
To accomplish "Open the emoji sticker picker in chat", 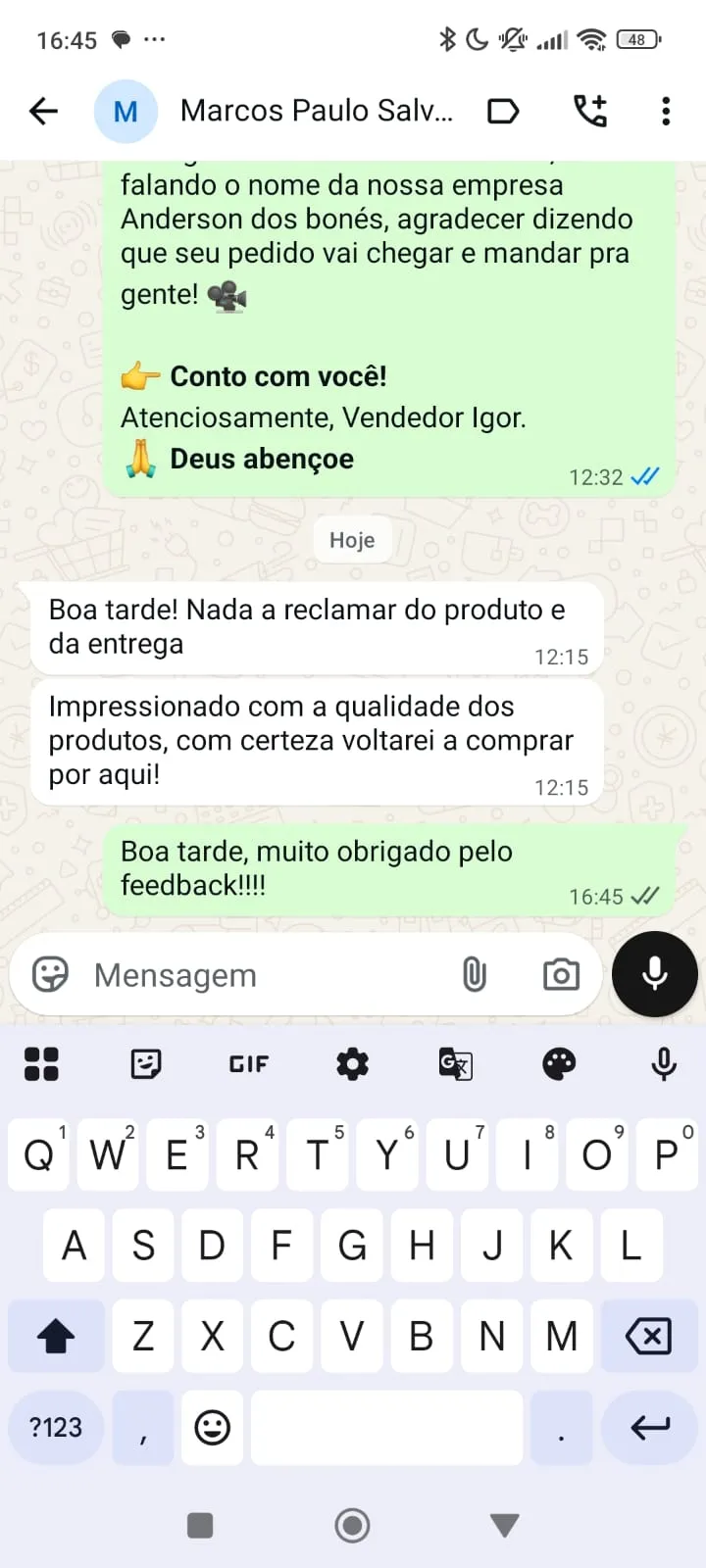I will pyautogui.click(x=50, y=975).
